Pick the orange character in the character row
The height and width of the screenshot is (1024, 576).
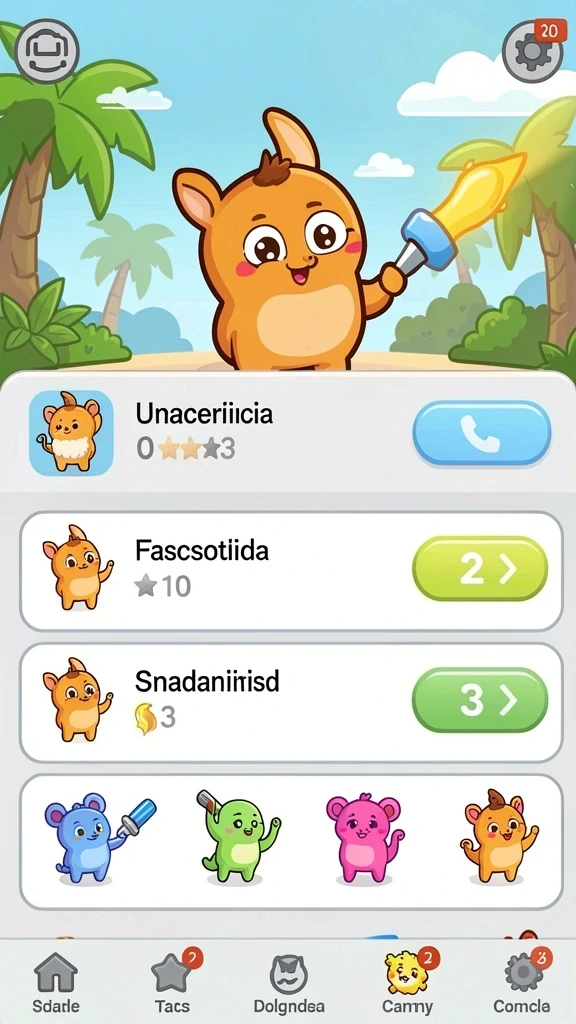(x=499, y=836)
